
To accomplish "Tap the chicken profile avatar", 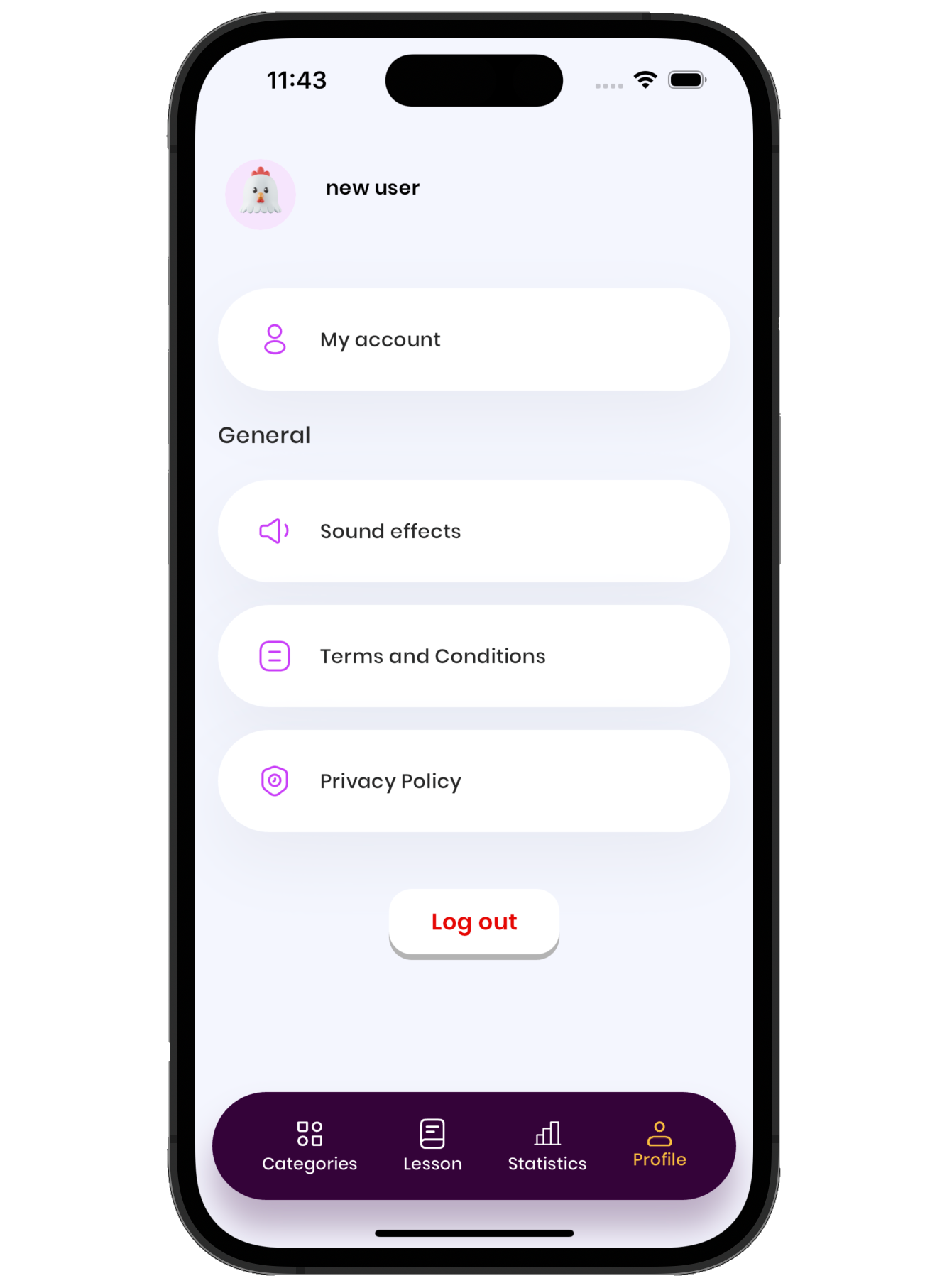I will (x=261, y=194).
